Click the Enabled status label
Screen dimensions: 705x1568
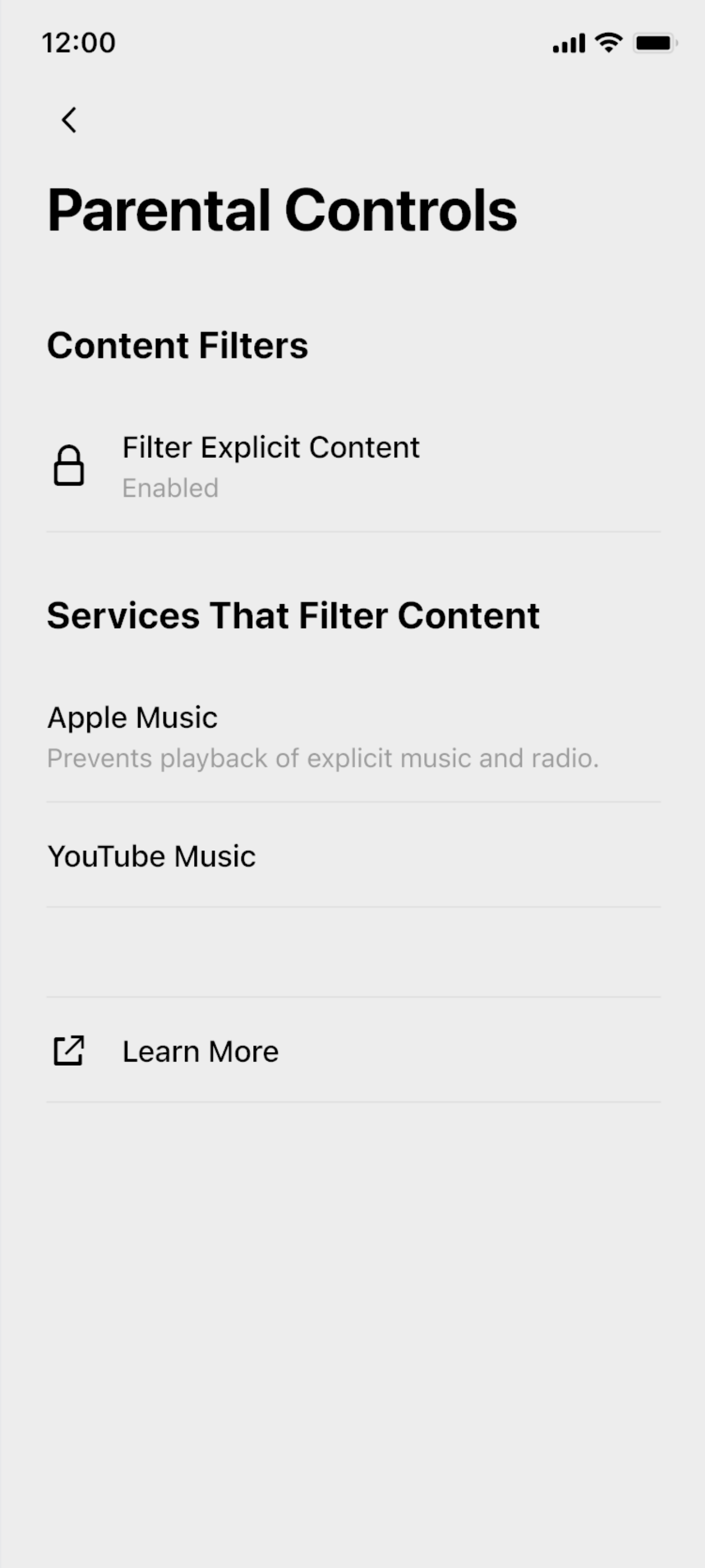pyautogui.click(x=170, y=488)
